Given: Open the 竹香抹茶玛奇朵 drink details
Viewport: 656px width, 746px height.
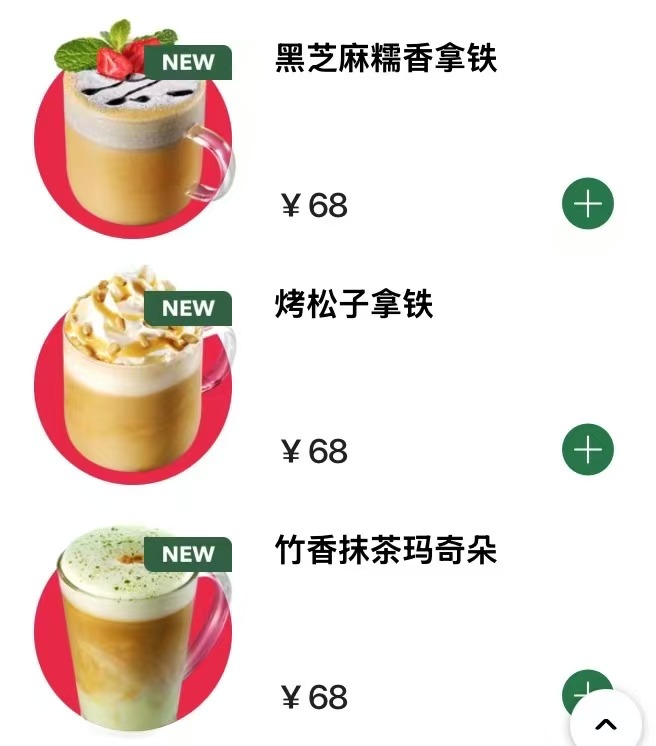Looking at the screenshot, I should pos(385,551).
